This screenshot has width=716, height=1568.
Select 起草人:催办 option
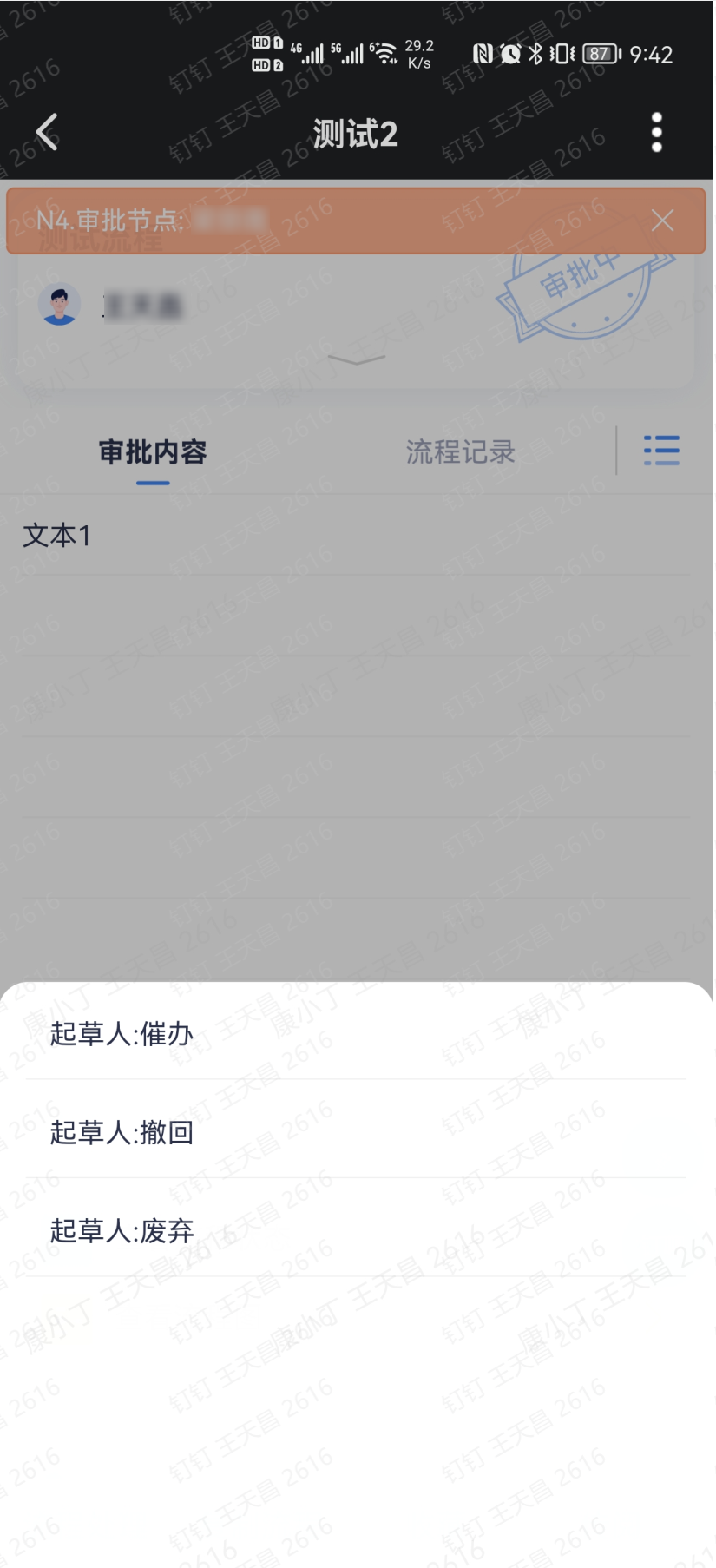click(122, 1033)
